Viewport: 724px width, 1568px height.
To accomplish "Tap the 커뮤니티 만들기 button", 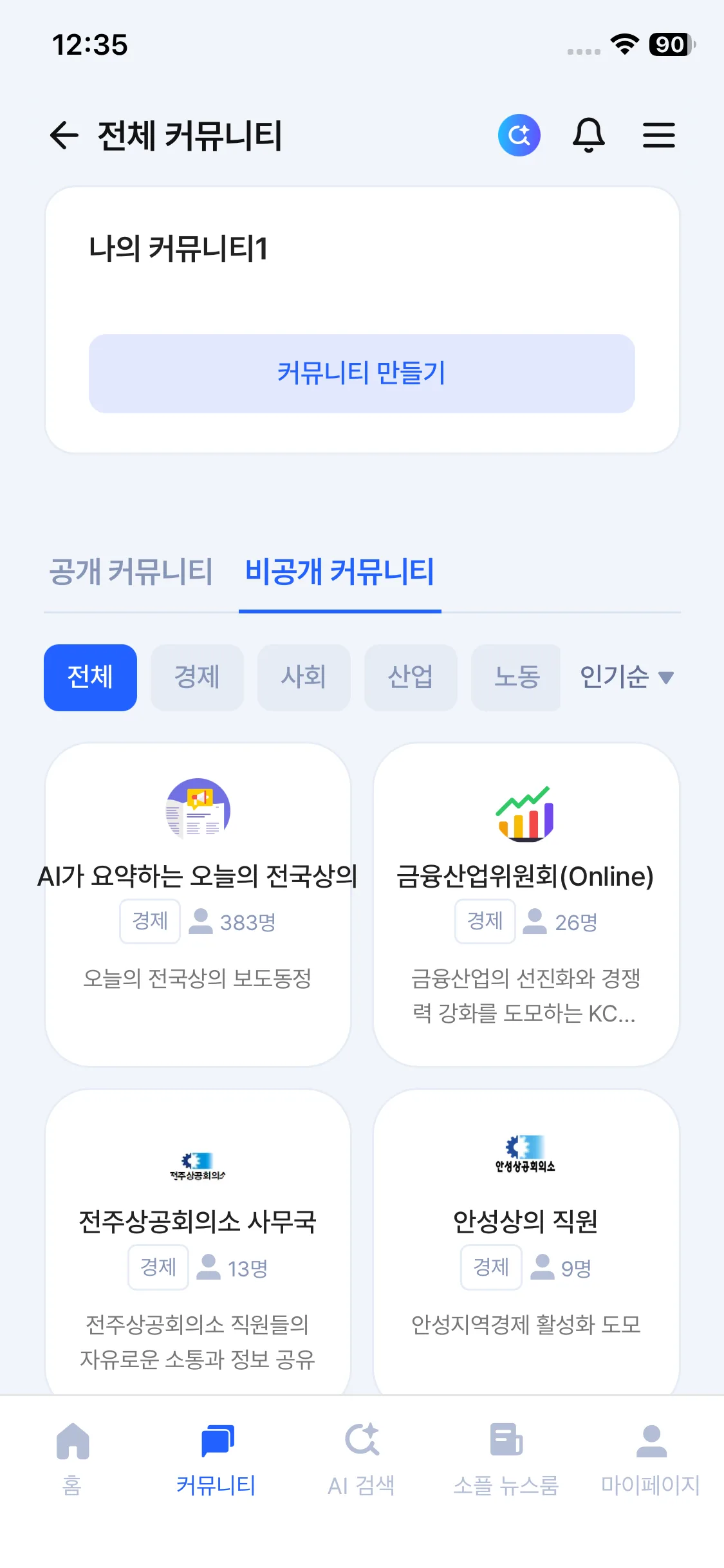I will [362, 373].
